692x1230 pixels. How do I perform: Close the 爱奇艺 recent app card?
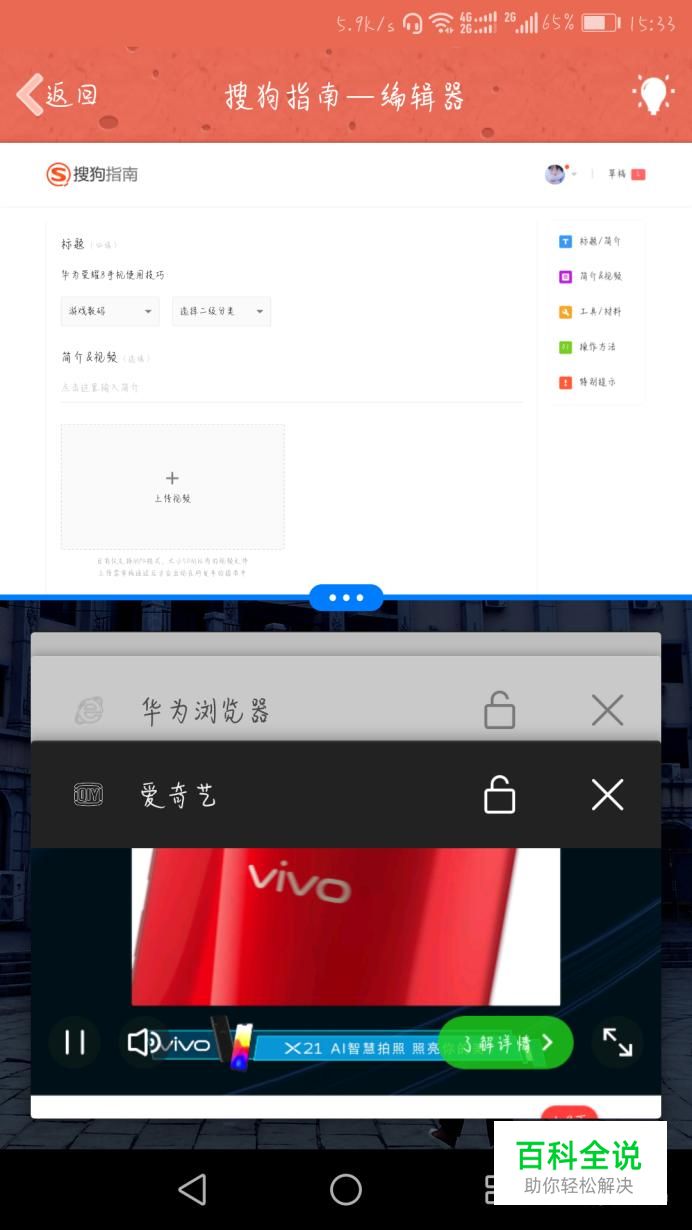pos(607,795)
